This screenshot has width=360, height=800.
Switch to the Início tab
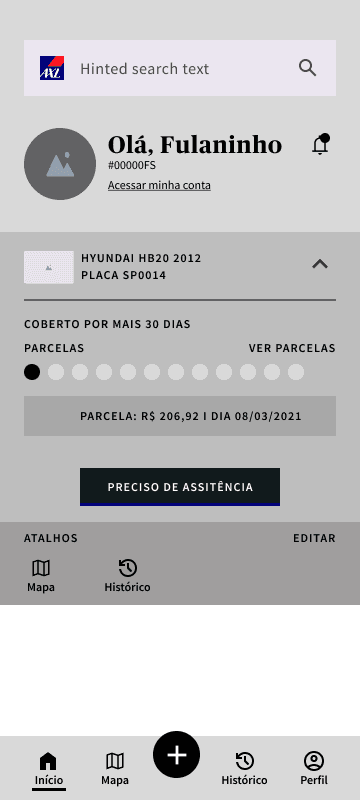point(49,769)
